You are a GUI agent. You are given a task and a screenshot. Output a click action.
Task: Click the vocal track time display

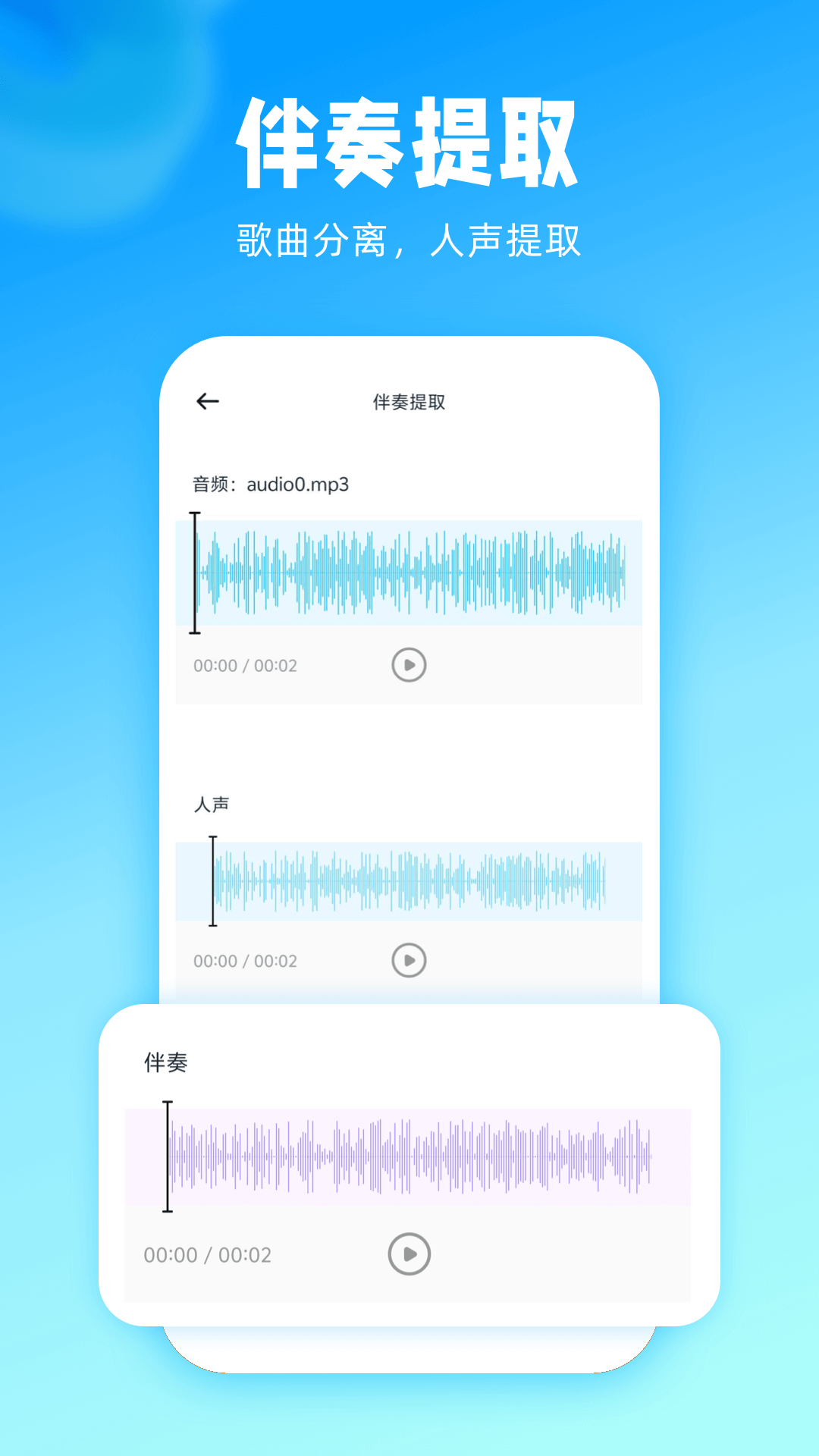coord(244,960)
